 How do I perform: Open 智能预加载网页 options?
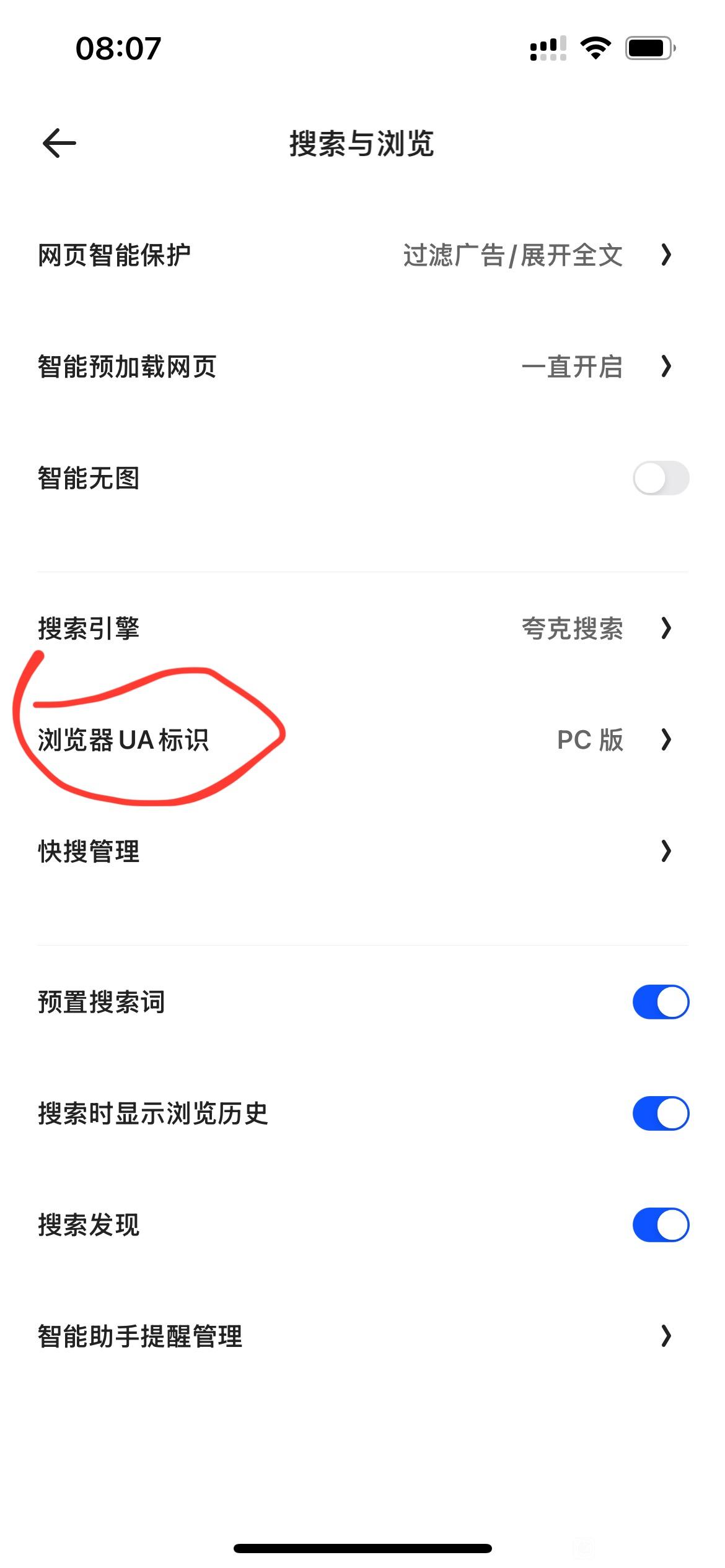click(362, 367)
